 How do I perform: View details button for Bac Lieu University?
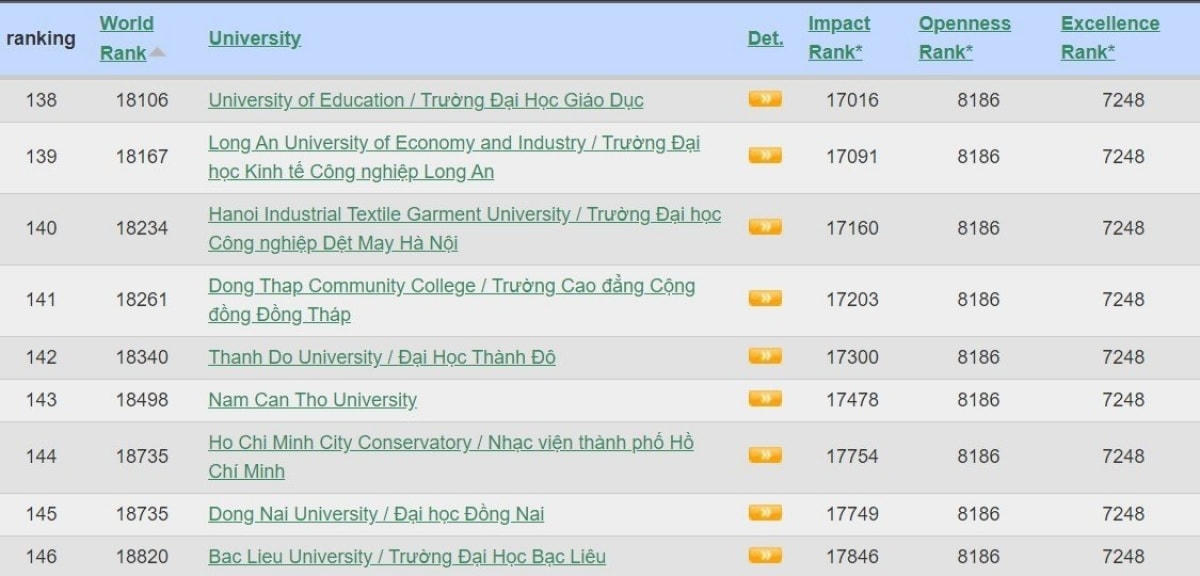tap(765, 556)
